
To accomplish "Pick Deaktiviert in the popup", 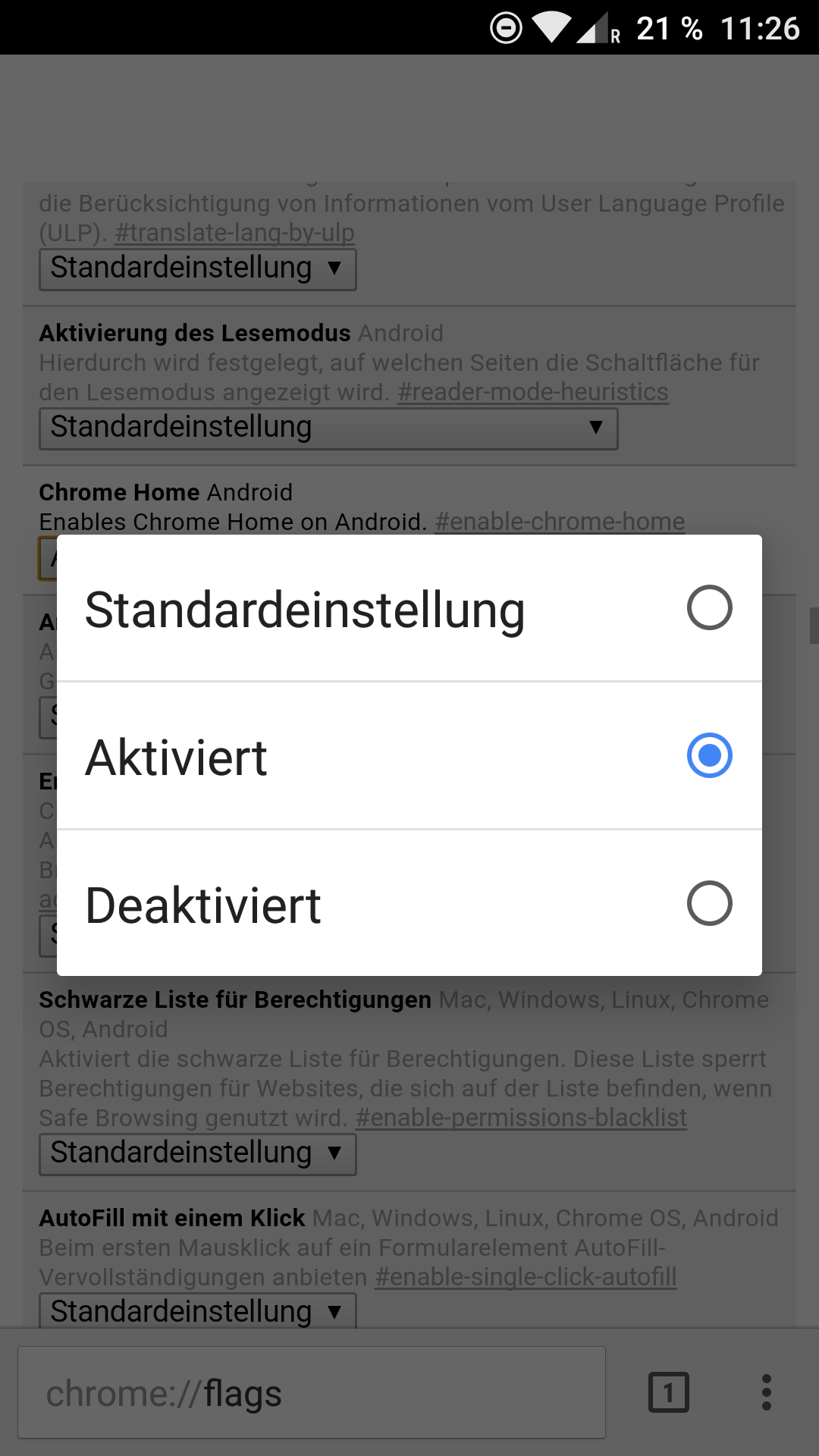I will [409, 903].
